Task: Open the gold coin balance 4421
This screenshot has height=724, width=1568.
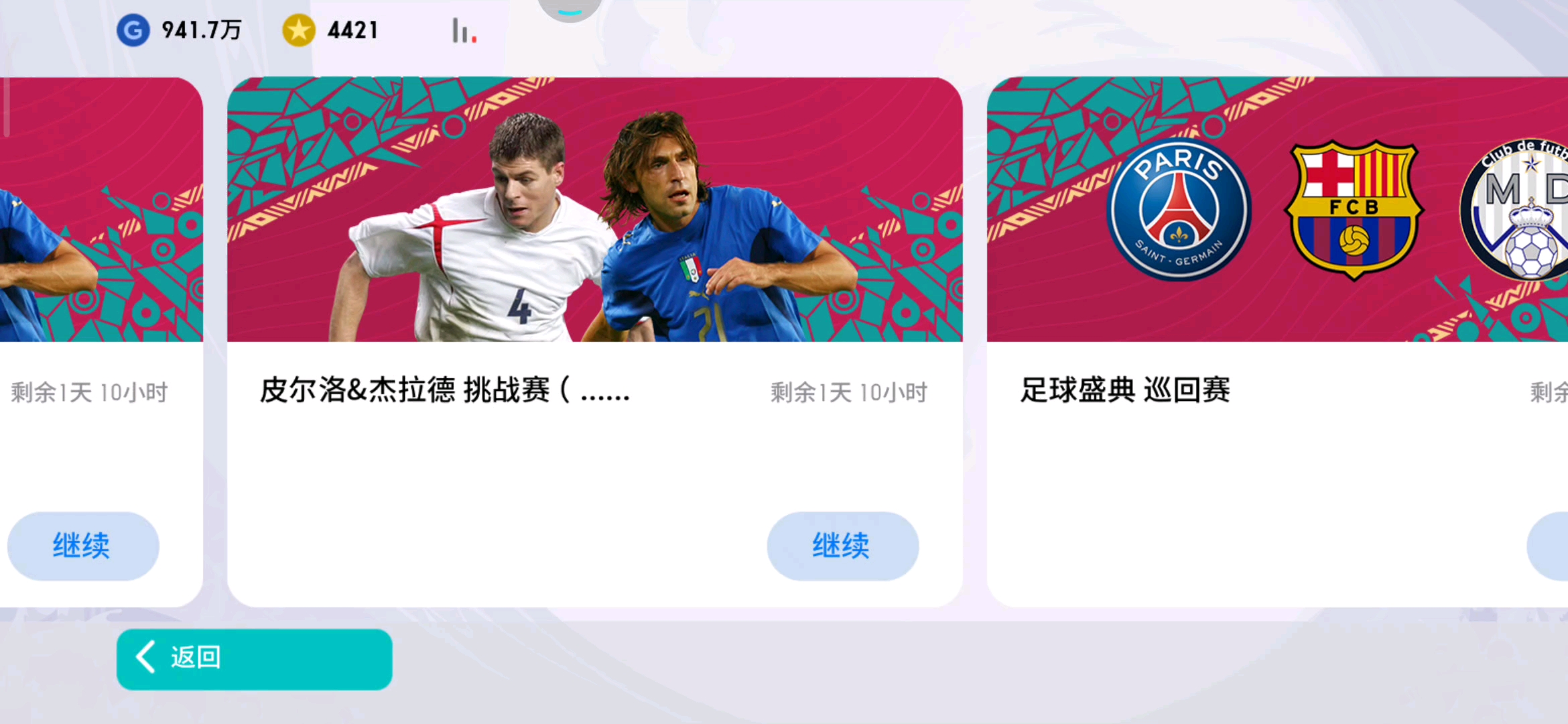Action: pyautogui.click(x=331, y=31)
